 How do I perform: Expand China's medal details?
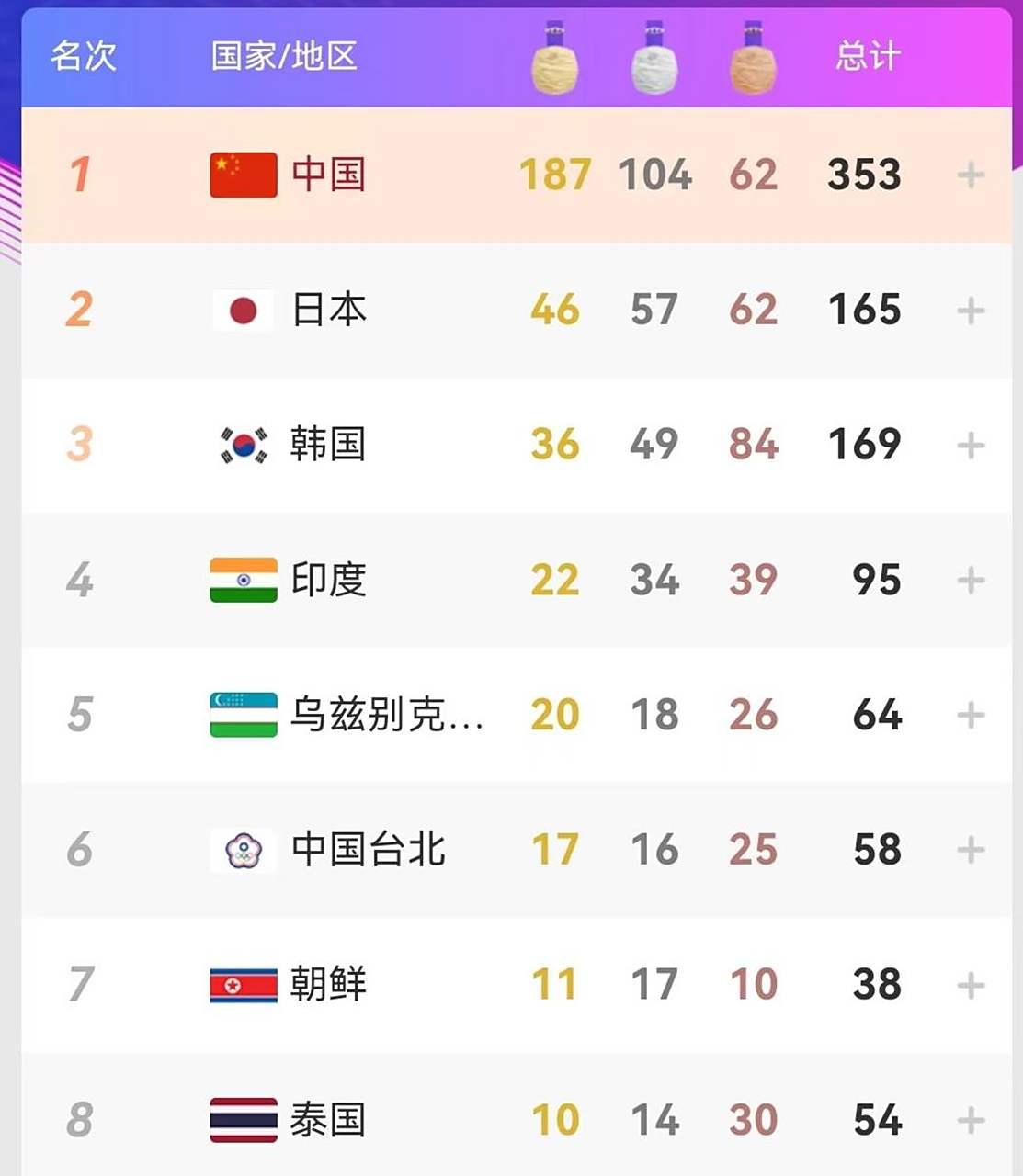point(971,175)
